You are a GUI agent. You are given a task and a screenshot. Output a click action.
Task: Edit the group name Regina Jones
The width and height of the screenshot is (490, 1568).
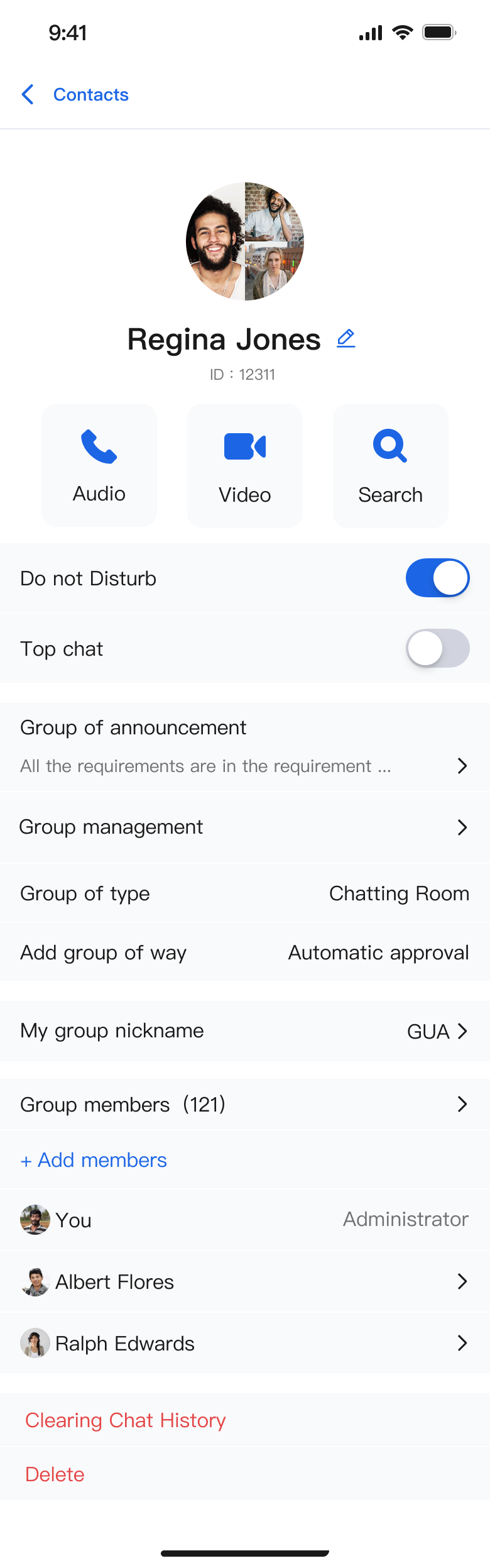point(346,339)
